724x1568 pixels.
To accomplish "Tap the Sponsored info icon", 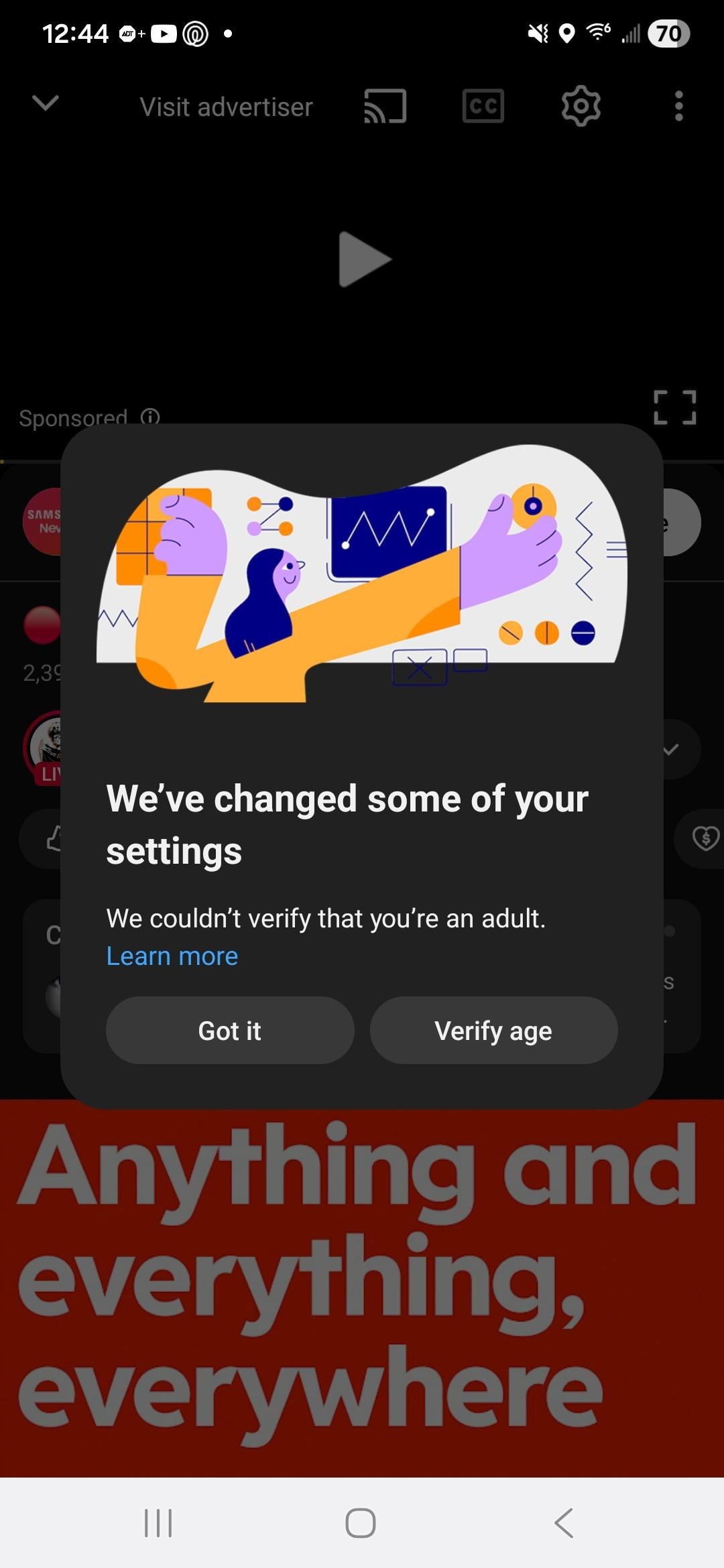I will (x=150, y=417).
